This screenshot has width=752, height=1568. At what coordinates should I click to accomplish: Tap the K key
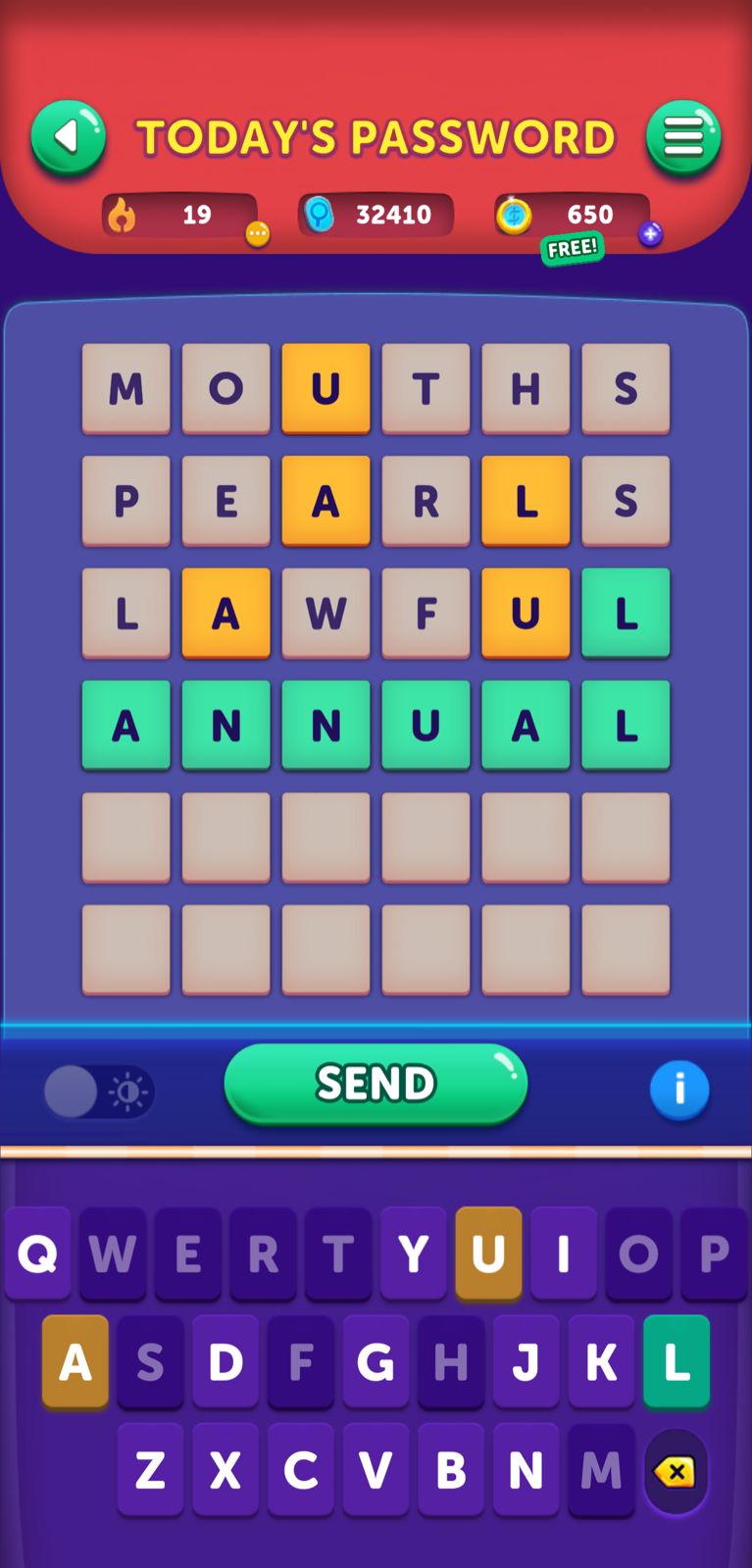tap(601, 1362)
